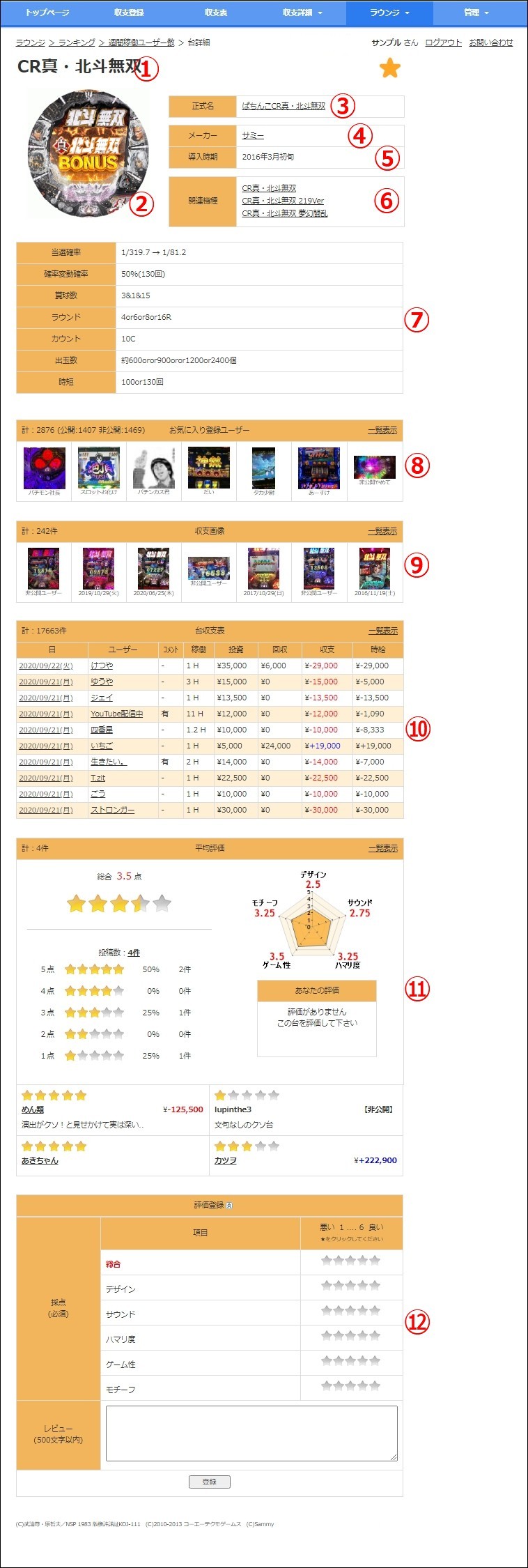Image resolution: width=528 pixels, height=1568 pixels.
Task: Tap the レビュー text area
Action: (x=251, y=1433)
